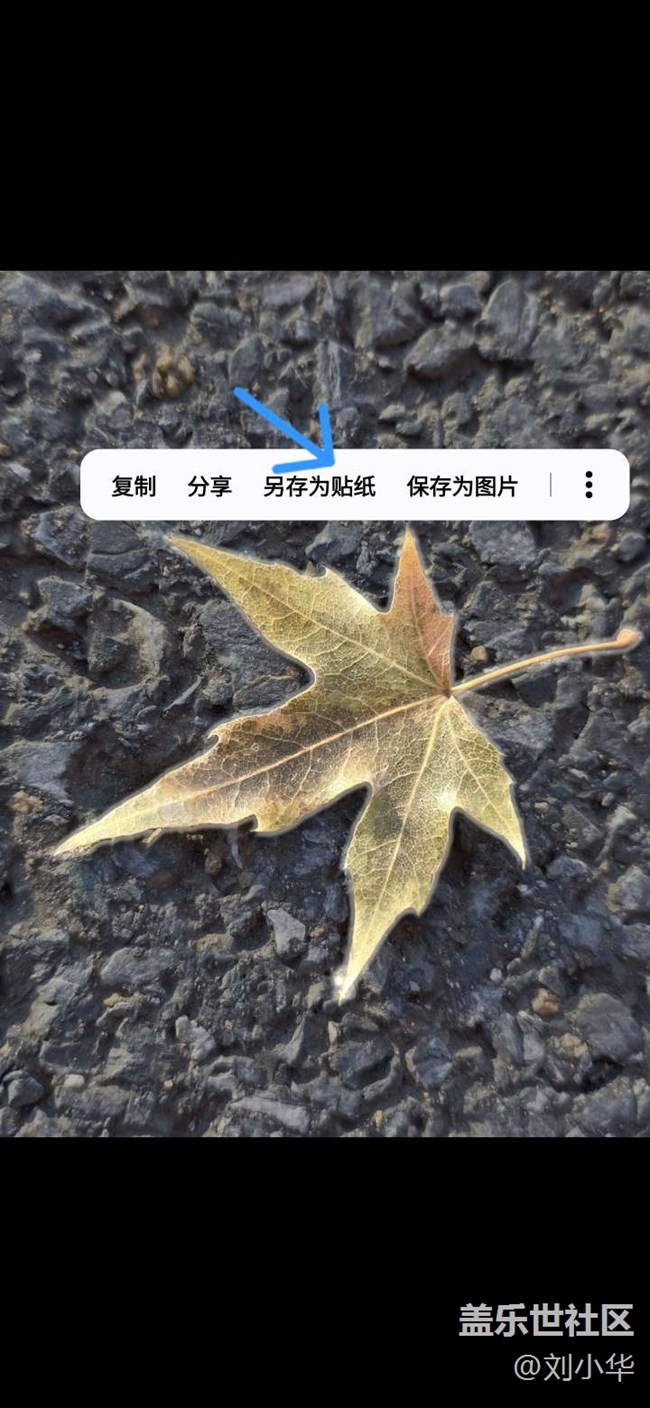Choose 保存为图片 to save it as an image
This screenshot has width=650, height=1408.
tap(462, 486)
